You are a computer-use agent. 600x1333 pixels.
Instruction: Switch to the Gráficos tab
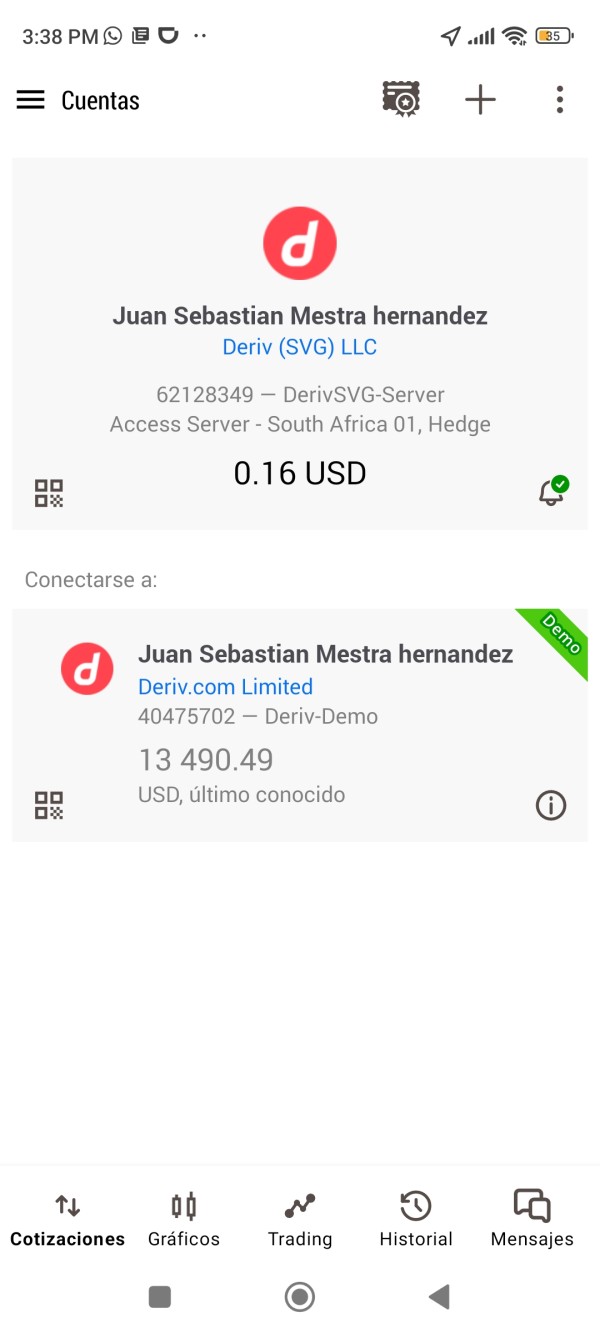point(184,1220)
